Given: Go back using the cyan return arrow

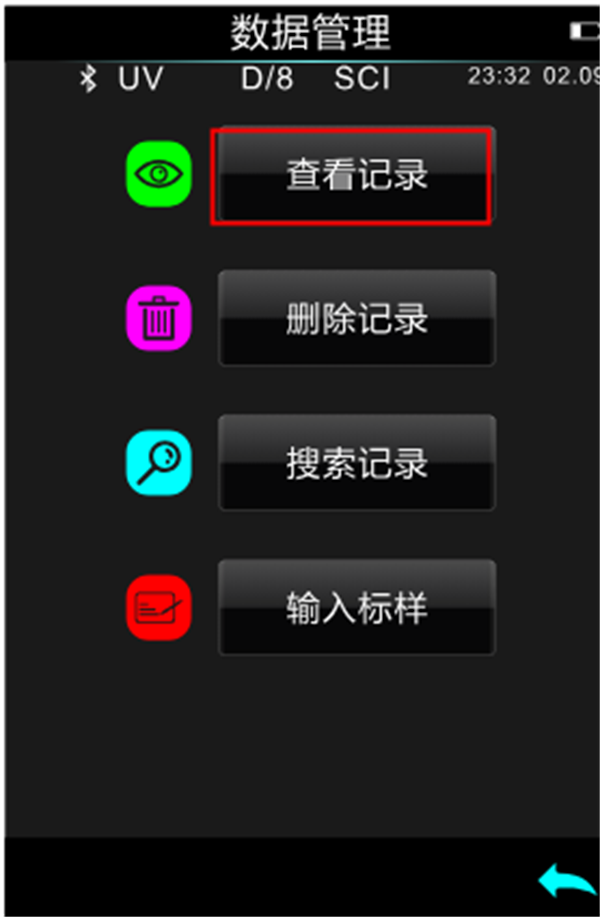Looking at the screenshot, I should (566, 881).
